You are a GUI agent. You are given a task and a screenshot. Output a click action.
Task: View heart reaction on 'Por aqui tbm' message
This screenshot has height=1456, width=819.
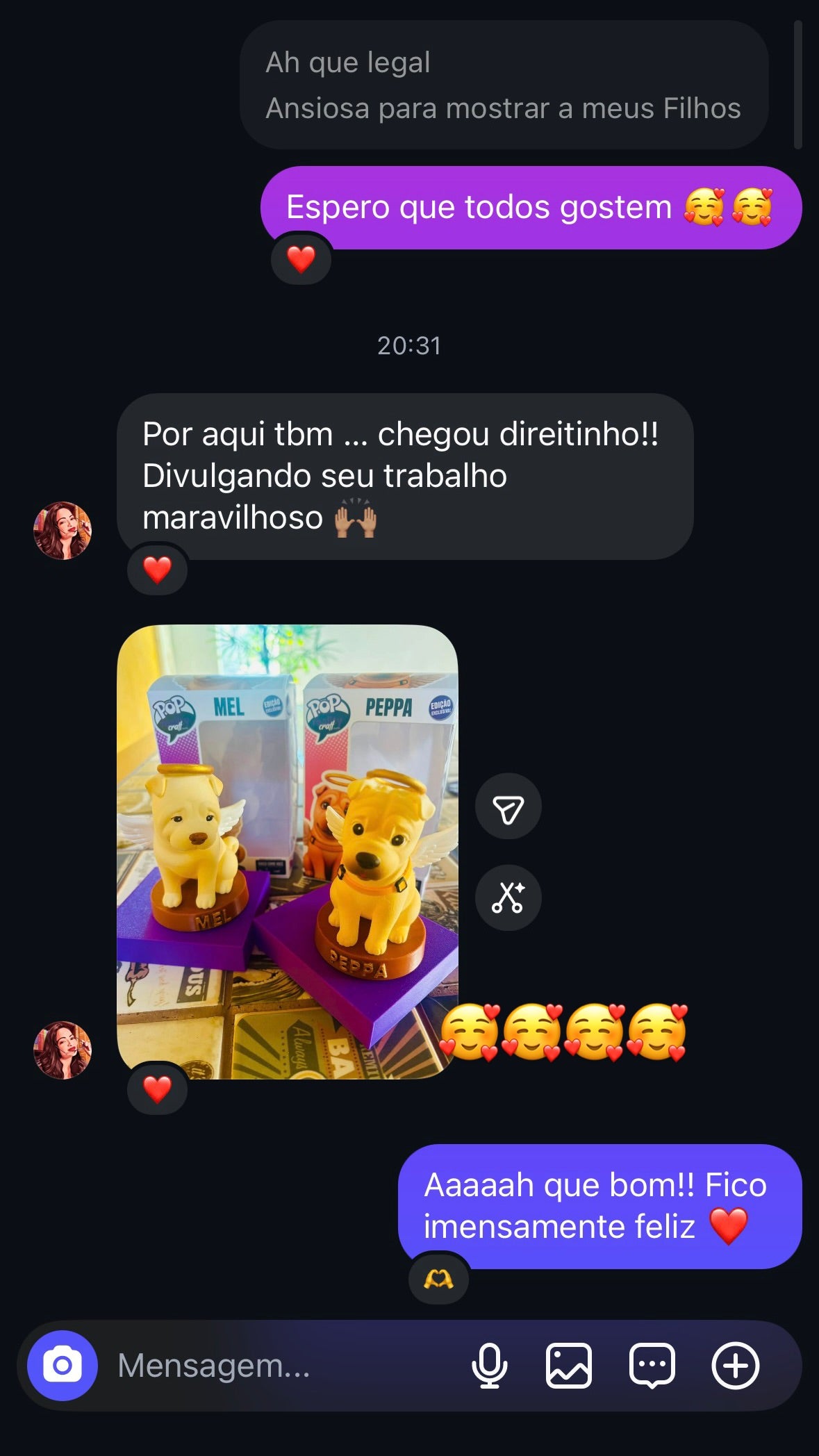tap(158, 570)
